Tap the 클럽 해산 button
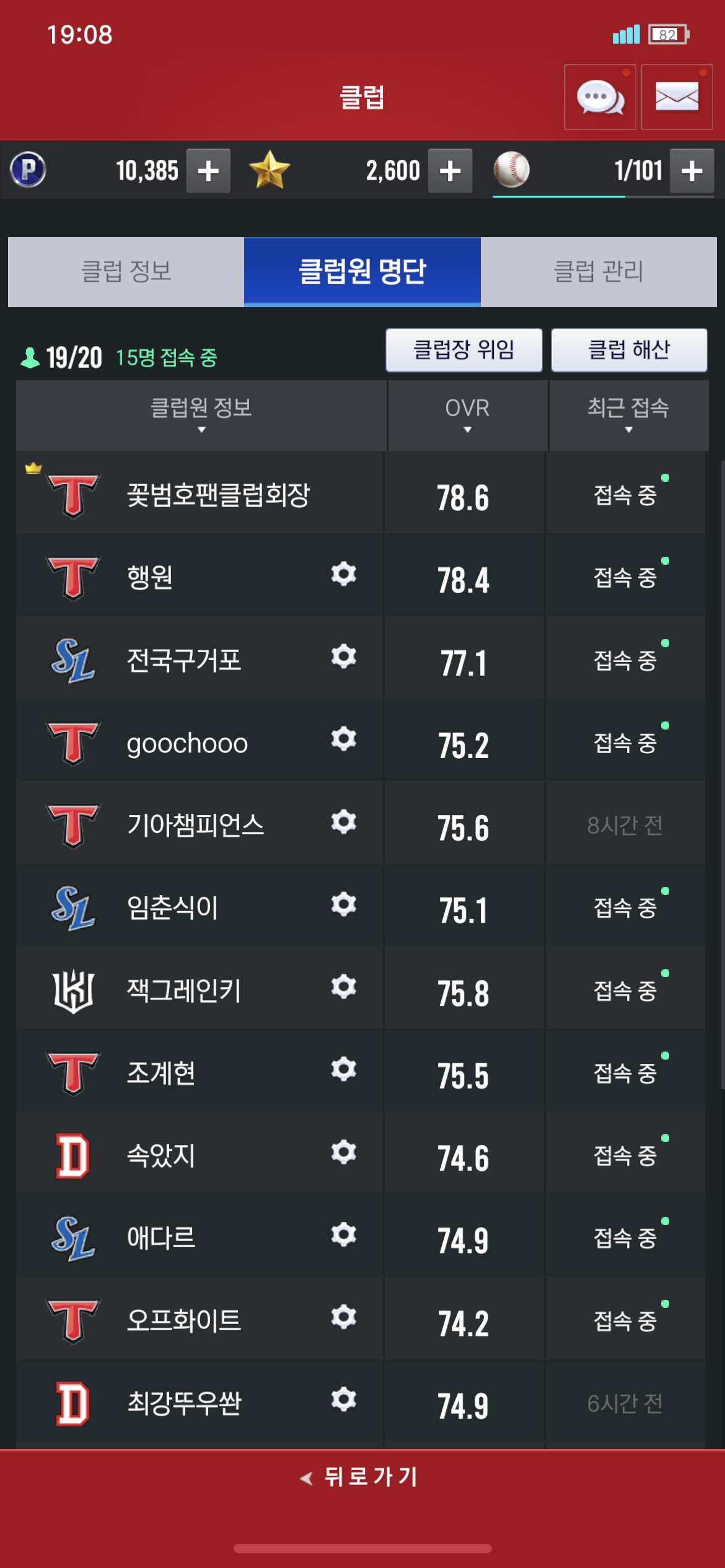Image resolution: width=725 pixels, height=1568 pixels. [629, 350]
